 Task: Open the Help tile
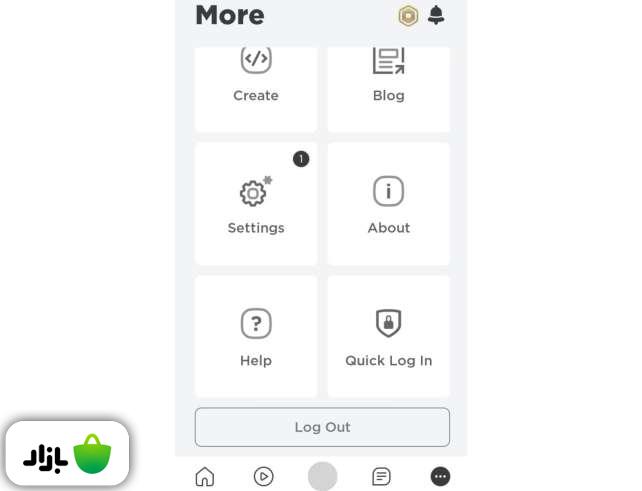click(x=256, y=337)
